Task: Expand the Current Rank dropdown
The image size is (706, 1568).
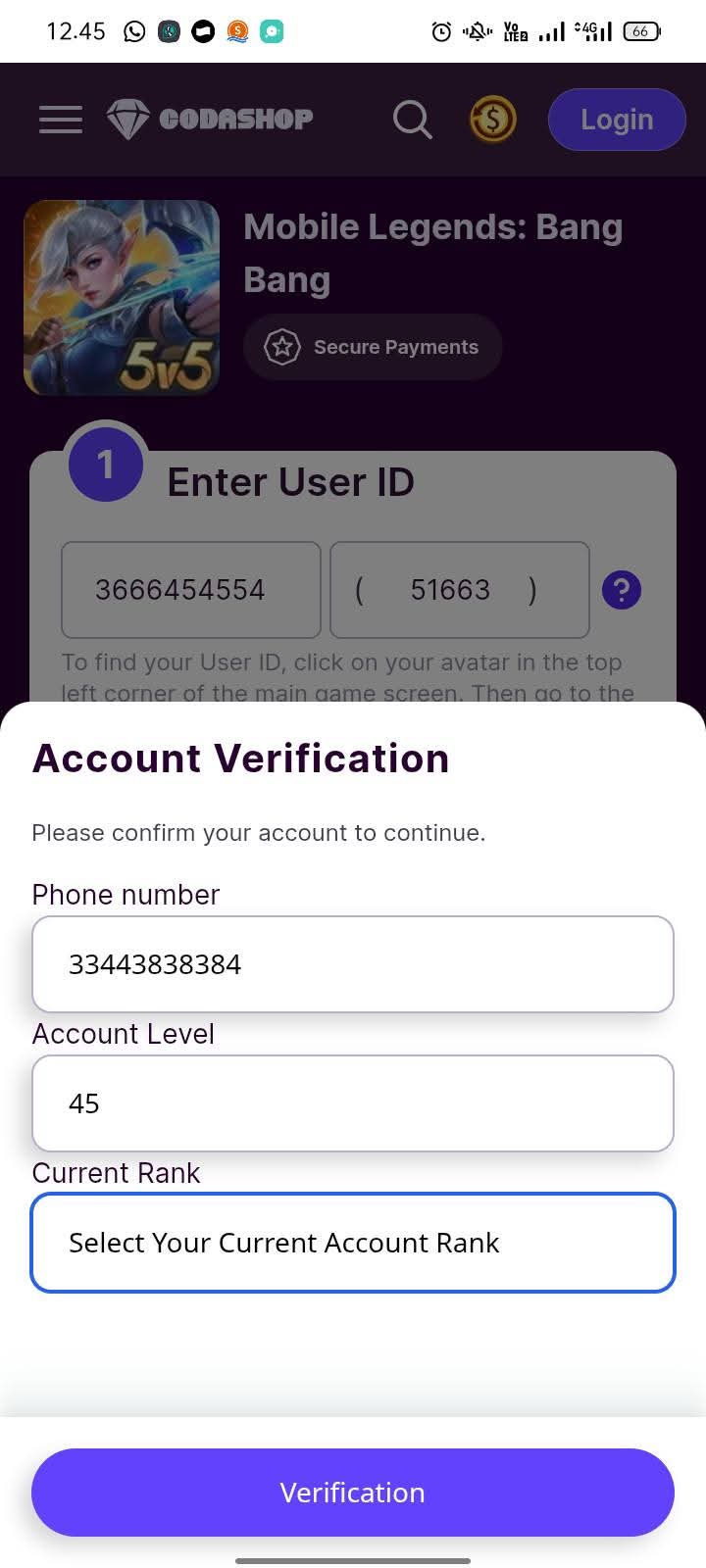Action: [353, 1243]
